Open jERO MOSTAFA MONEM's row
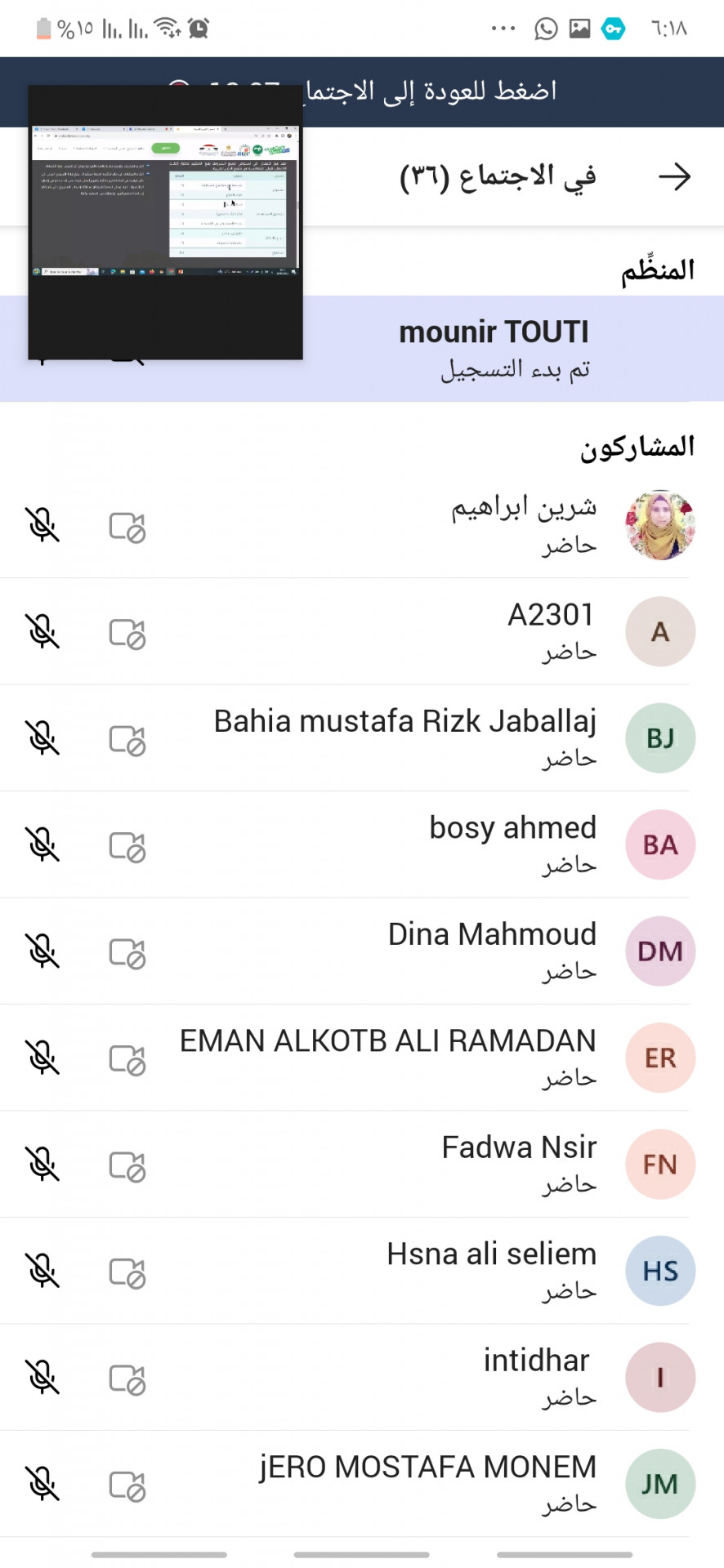724x1568 pixels. click(x=362, y=1484)
